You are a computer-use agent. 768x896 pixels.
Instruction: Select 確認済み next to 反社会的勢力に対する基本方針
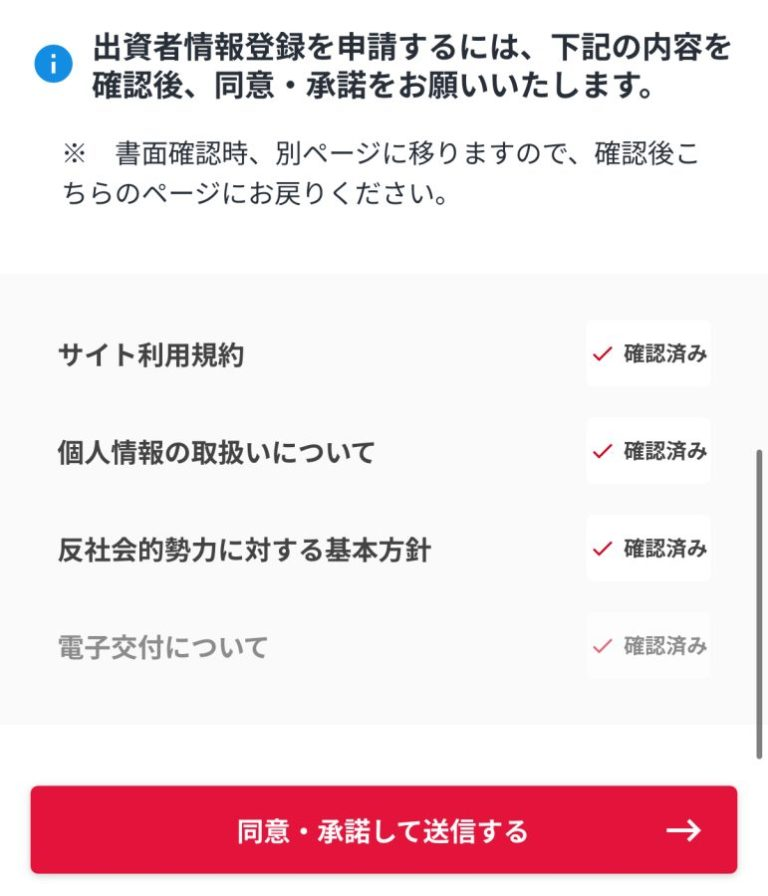click(648, 548)
